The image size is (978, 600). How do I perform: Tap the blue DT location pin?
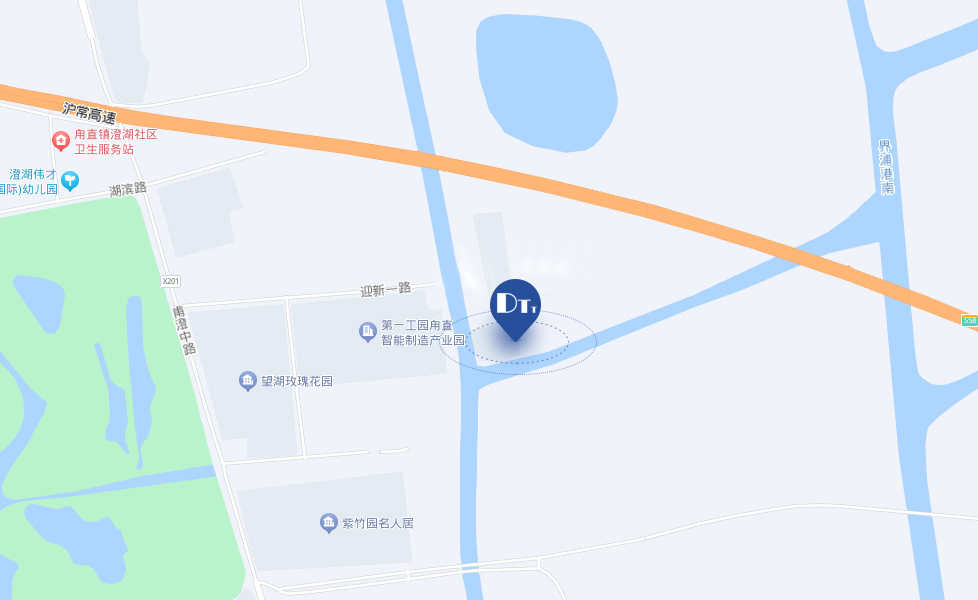tap(515, 304)
